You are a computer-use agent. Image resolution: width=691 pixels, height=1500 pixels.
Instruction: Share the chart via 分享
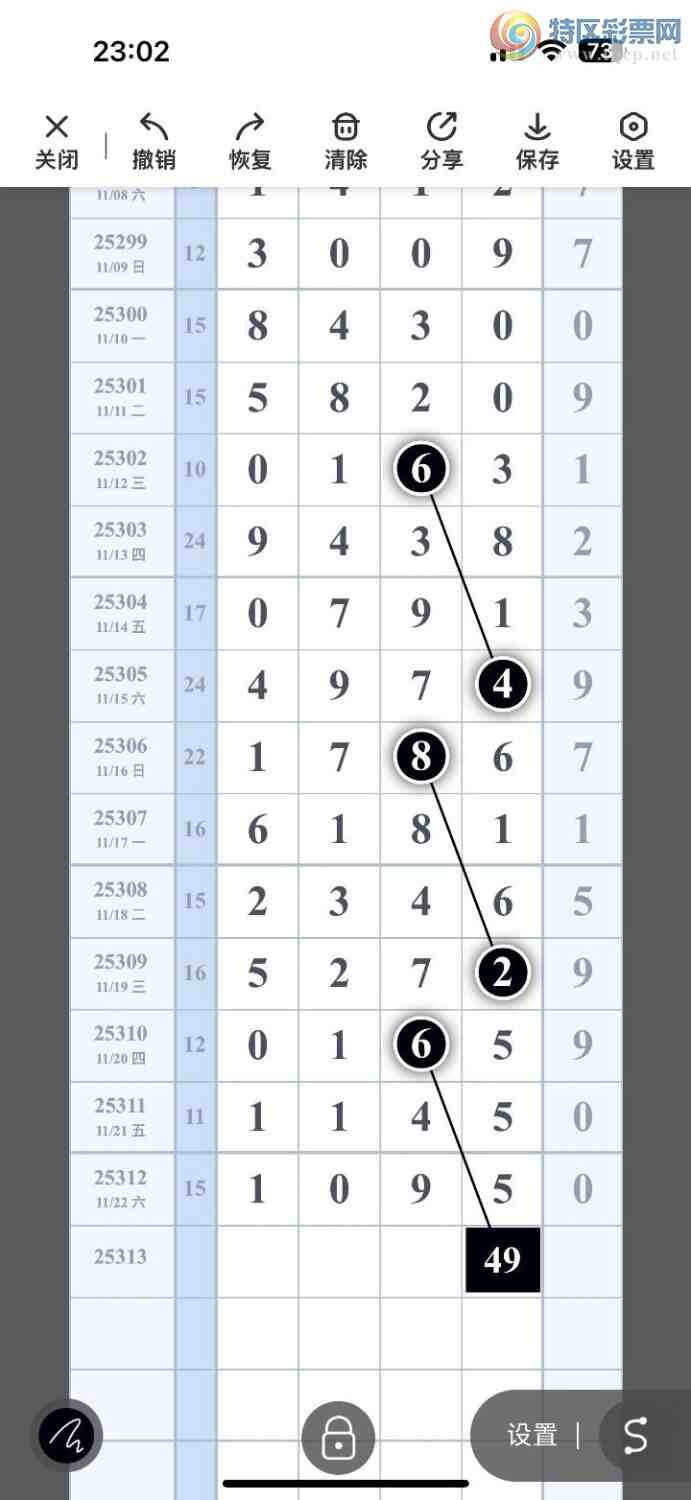coord(441,141)
